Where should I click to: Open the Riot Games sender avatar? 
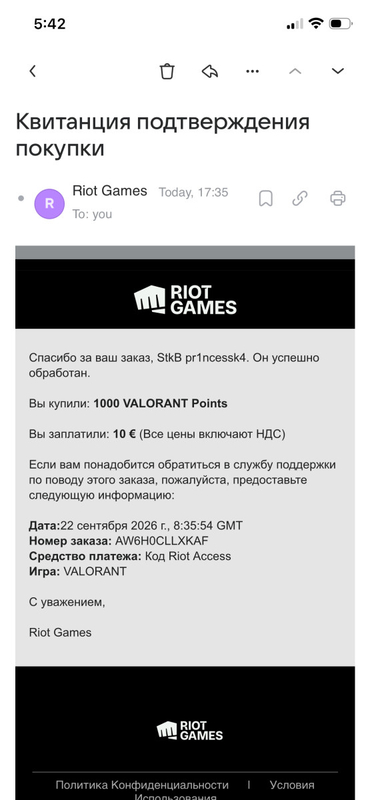coord(50,204)
